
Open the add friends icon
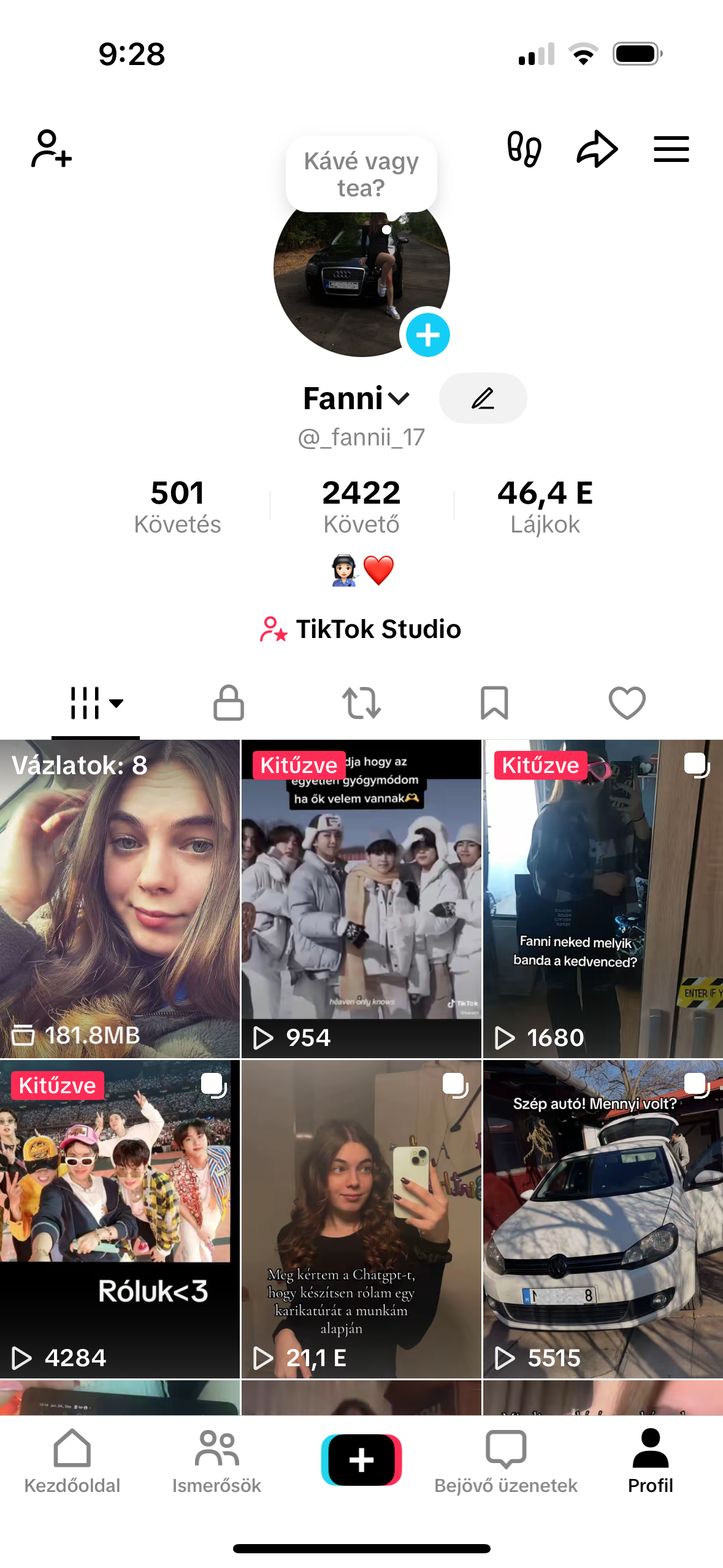52,148
